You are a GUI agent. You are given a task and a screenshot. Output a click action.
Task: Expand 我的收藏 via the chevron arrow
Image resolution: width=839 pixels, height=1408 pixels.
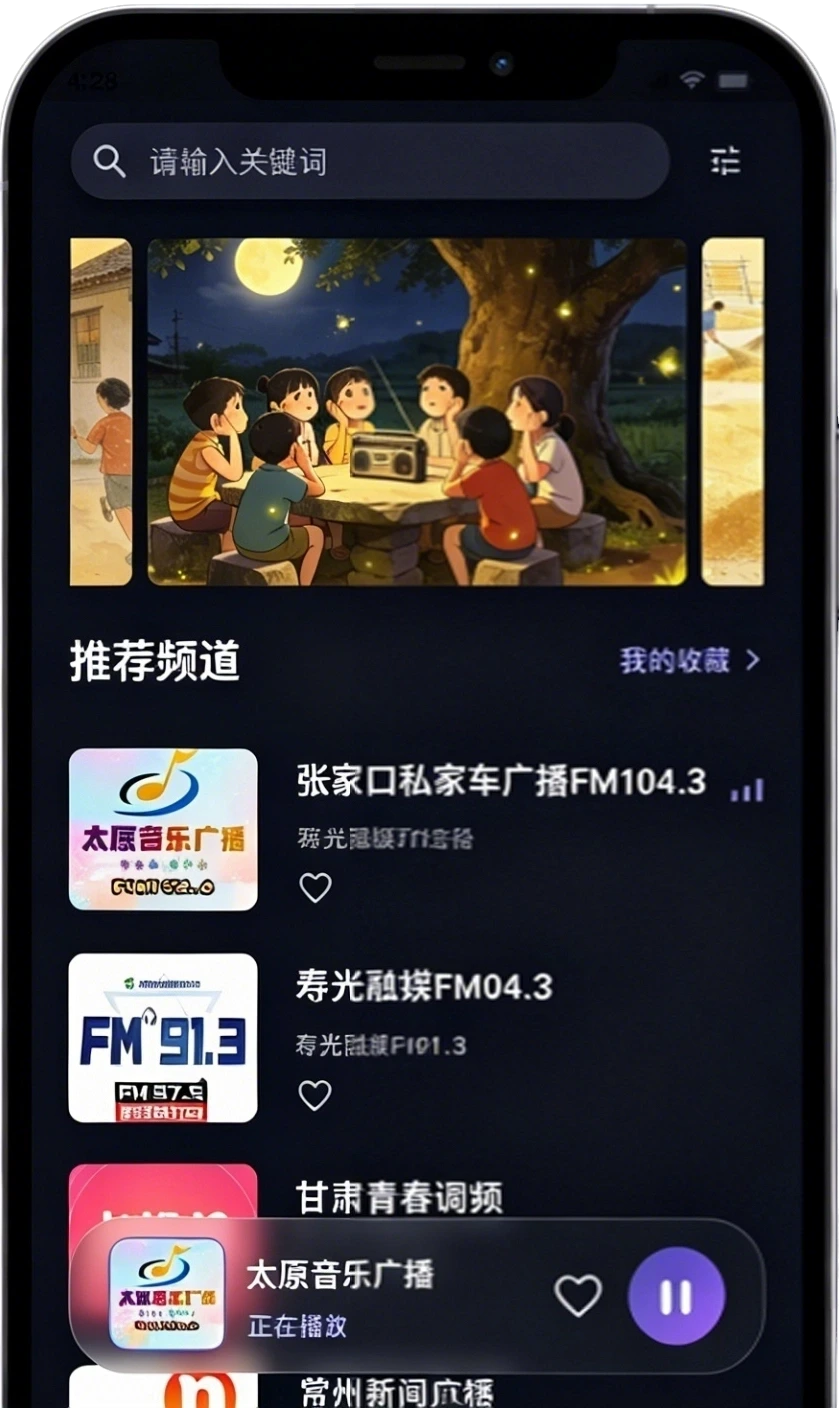[x=755, y=661]
